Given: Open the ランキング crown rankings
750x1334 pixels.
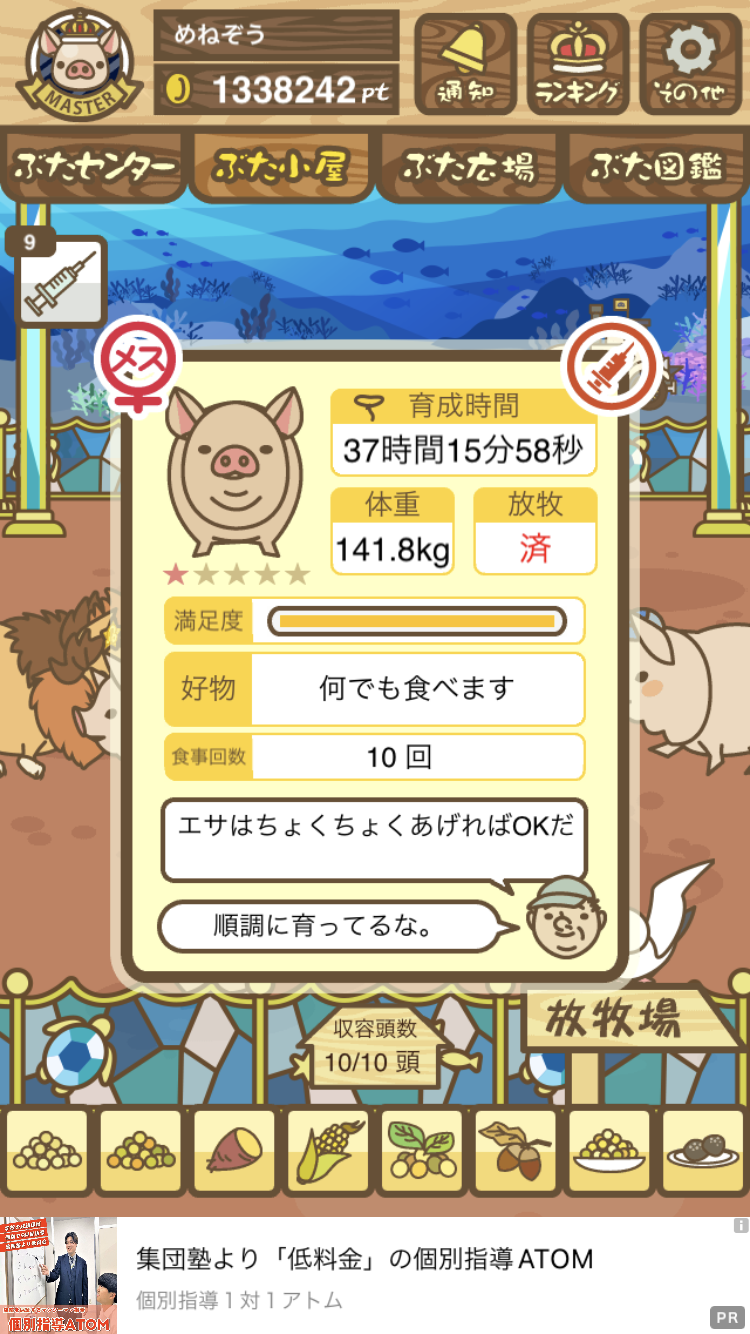Looking at the screenshot, I should [x=578, y=62].
